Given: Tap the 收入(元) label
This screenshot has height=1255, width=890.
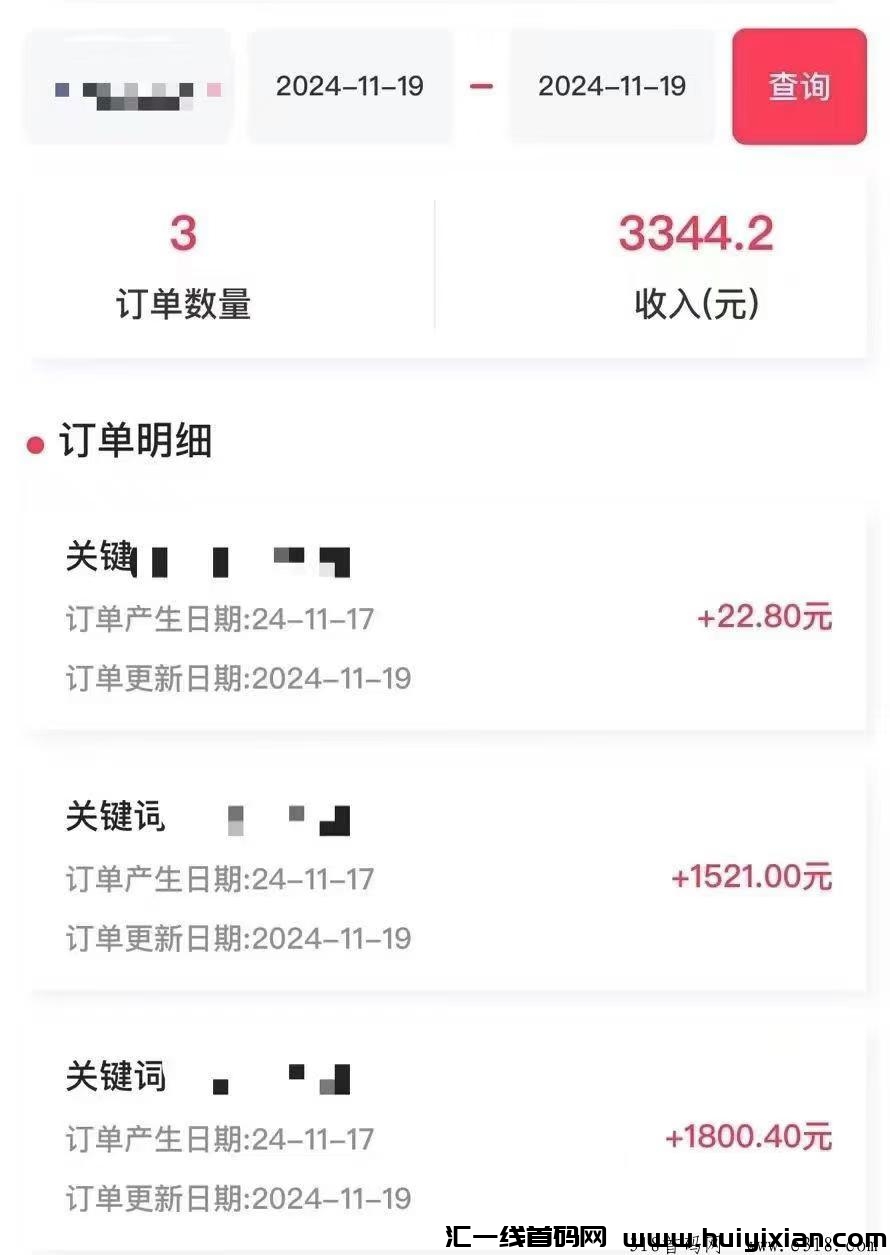Looking at the screenshot, I should pyautogui.click(x=695, y=303).
